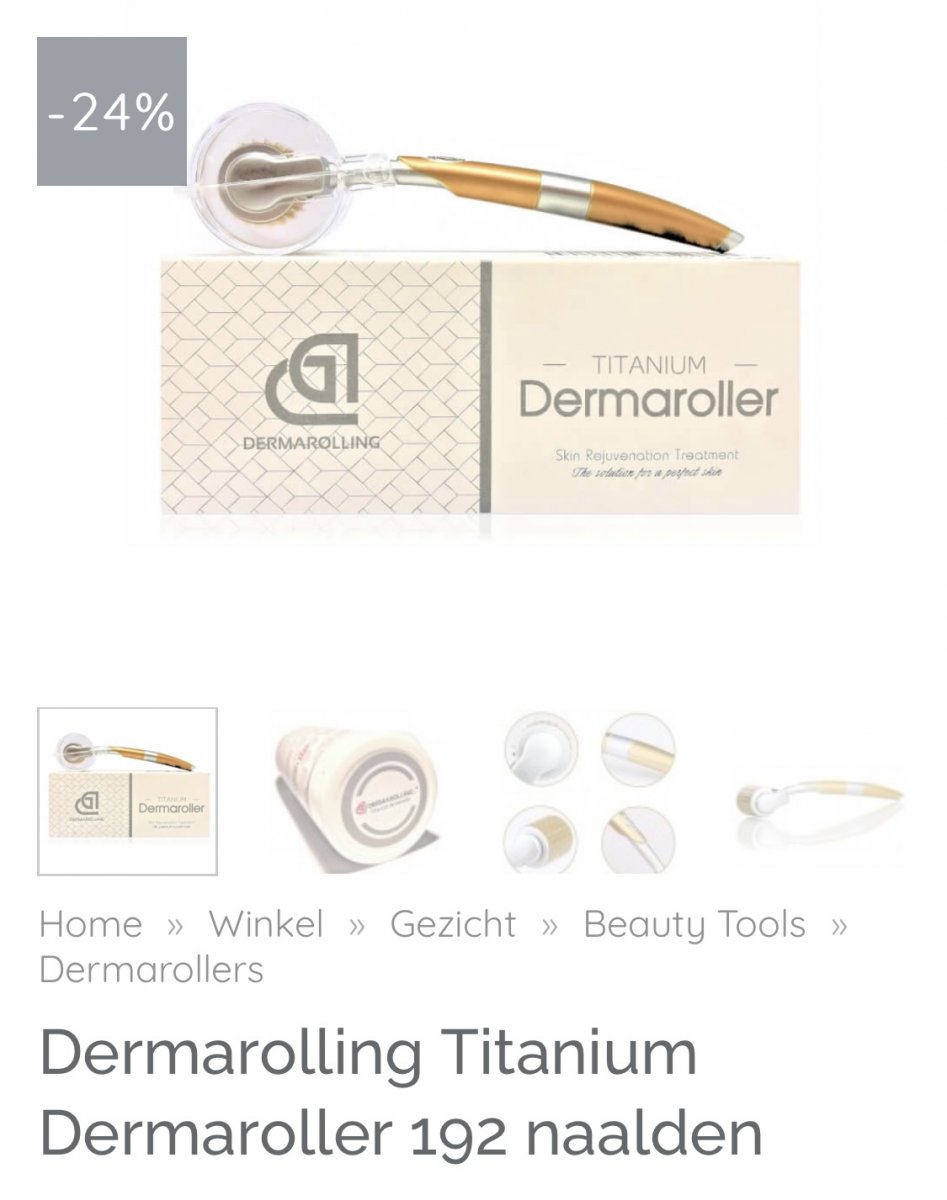Go to Home breadcrumb
The image size is (947, 1200).
(90, 924)
